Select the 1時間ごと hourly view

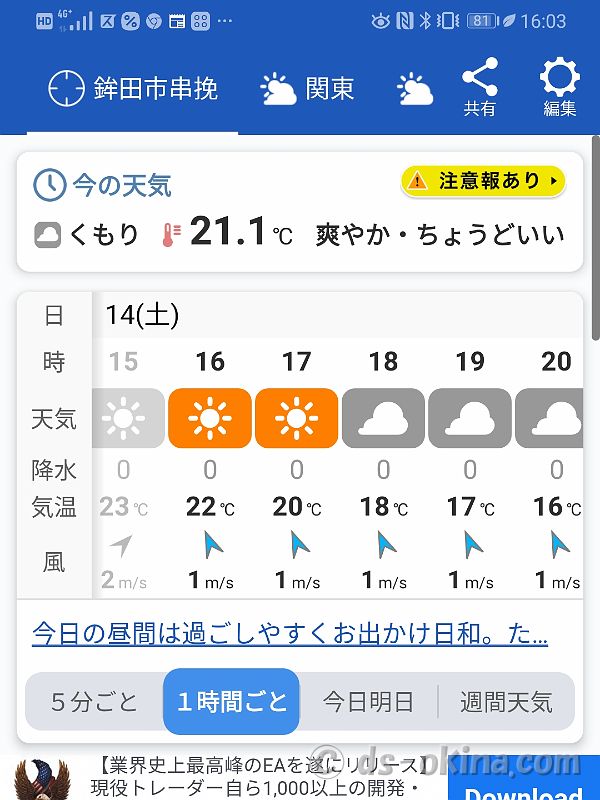point(231,702)
